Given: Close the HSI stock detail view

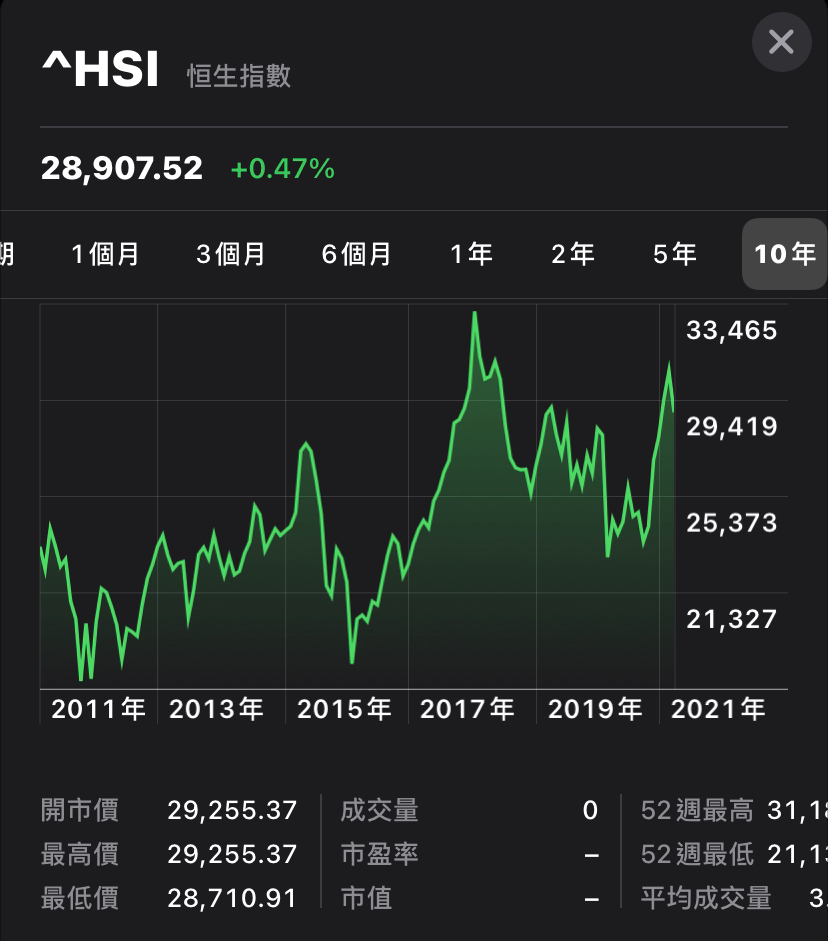Looking at the screenshot, I should 781,42.
